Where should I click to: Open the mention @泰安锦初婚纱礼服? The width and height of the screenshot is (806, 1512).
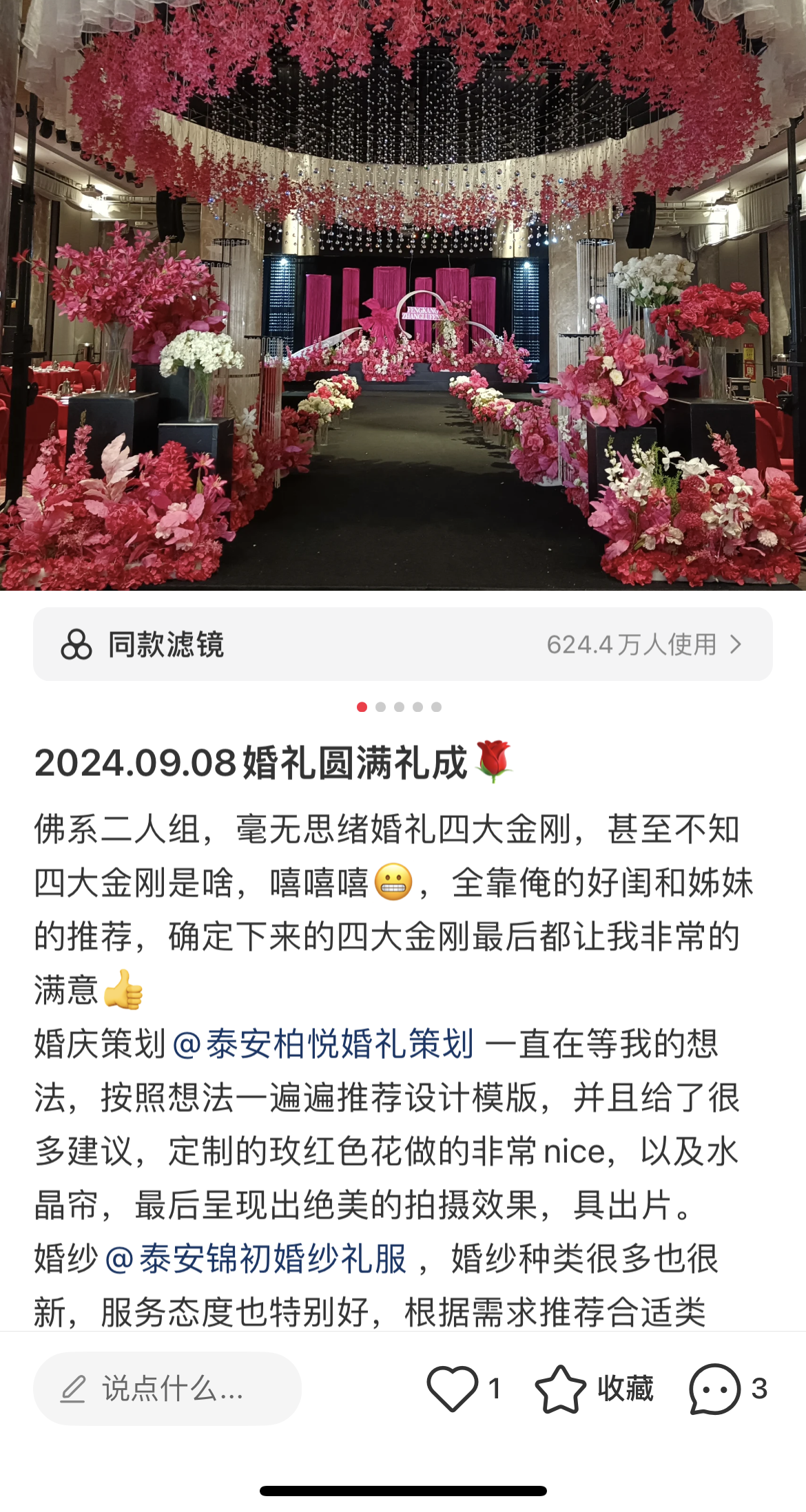pyautogui.click(x=256, y=1259)
